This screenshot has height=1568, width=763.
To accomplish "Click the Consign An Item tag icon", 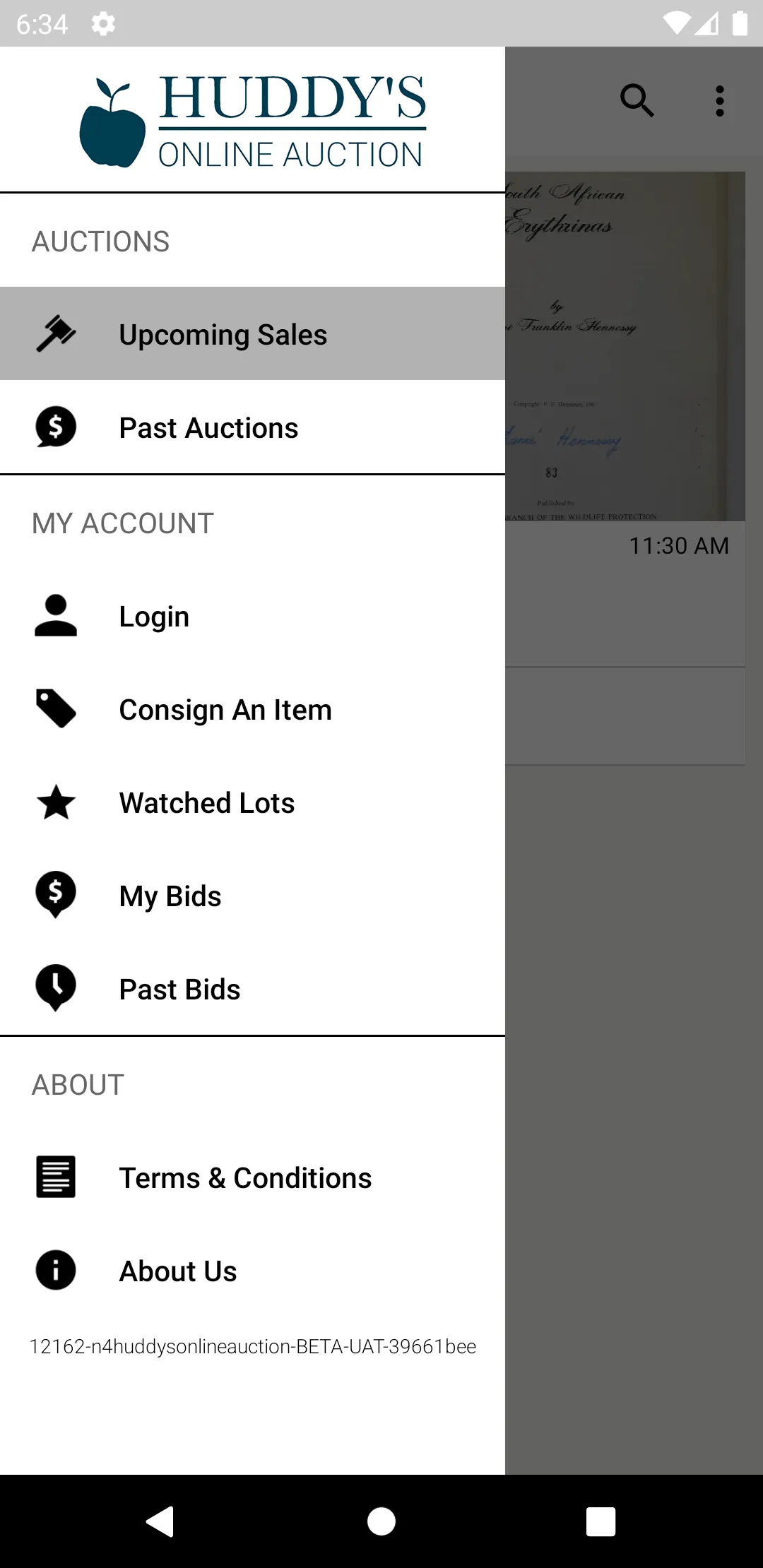I will (x=55, y=708).
